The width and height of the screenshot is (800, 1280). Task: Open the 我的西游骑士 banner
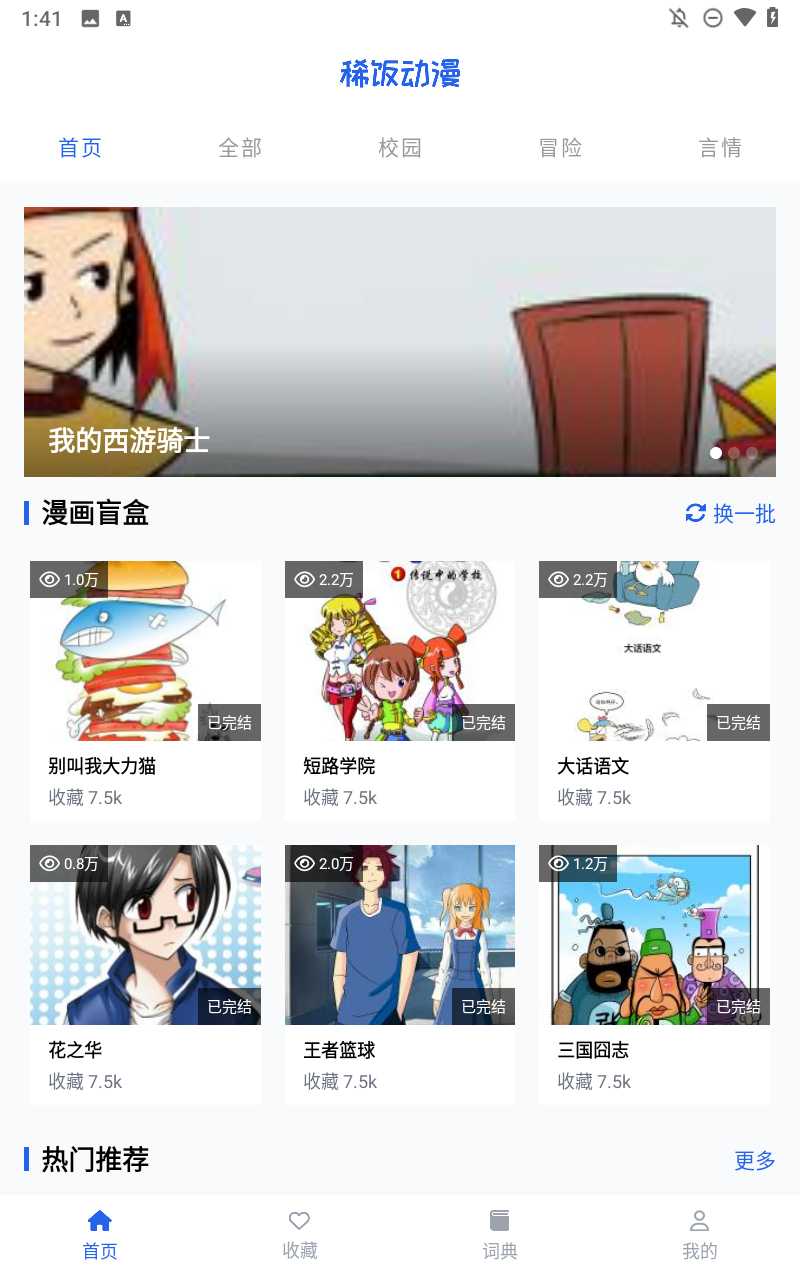click(400, 341)
